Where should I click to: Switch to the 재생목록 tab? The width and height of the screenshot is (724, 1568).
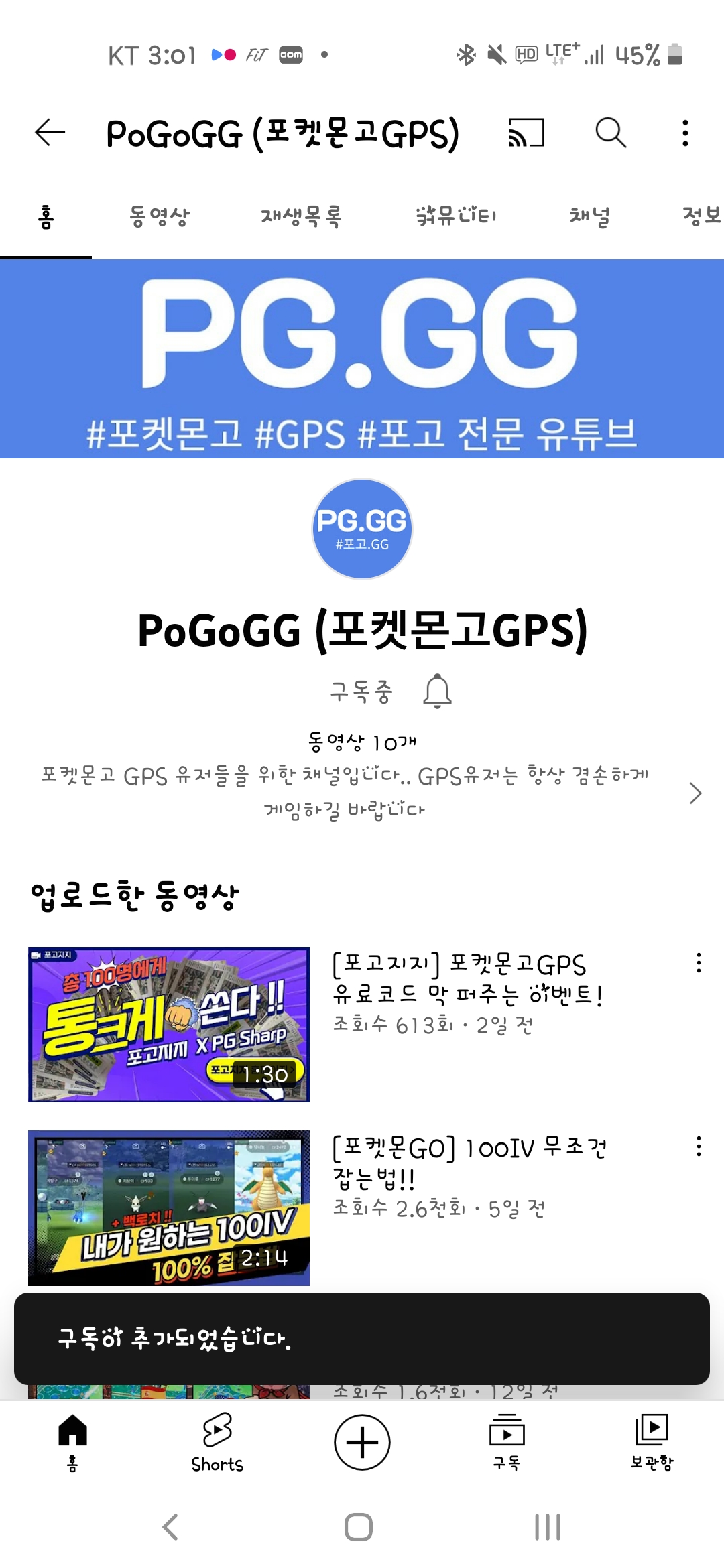pyautogui.click(x=301, y=216)
